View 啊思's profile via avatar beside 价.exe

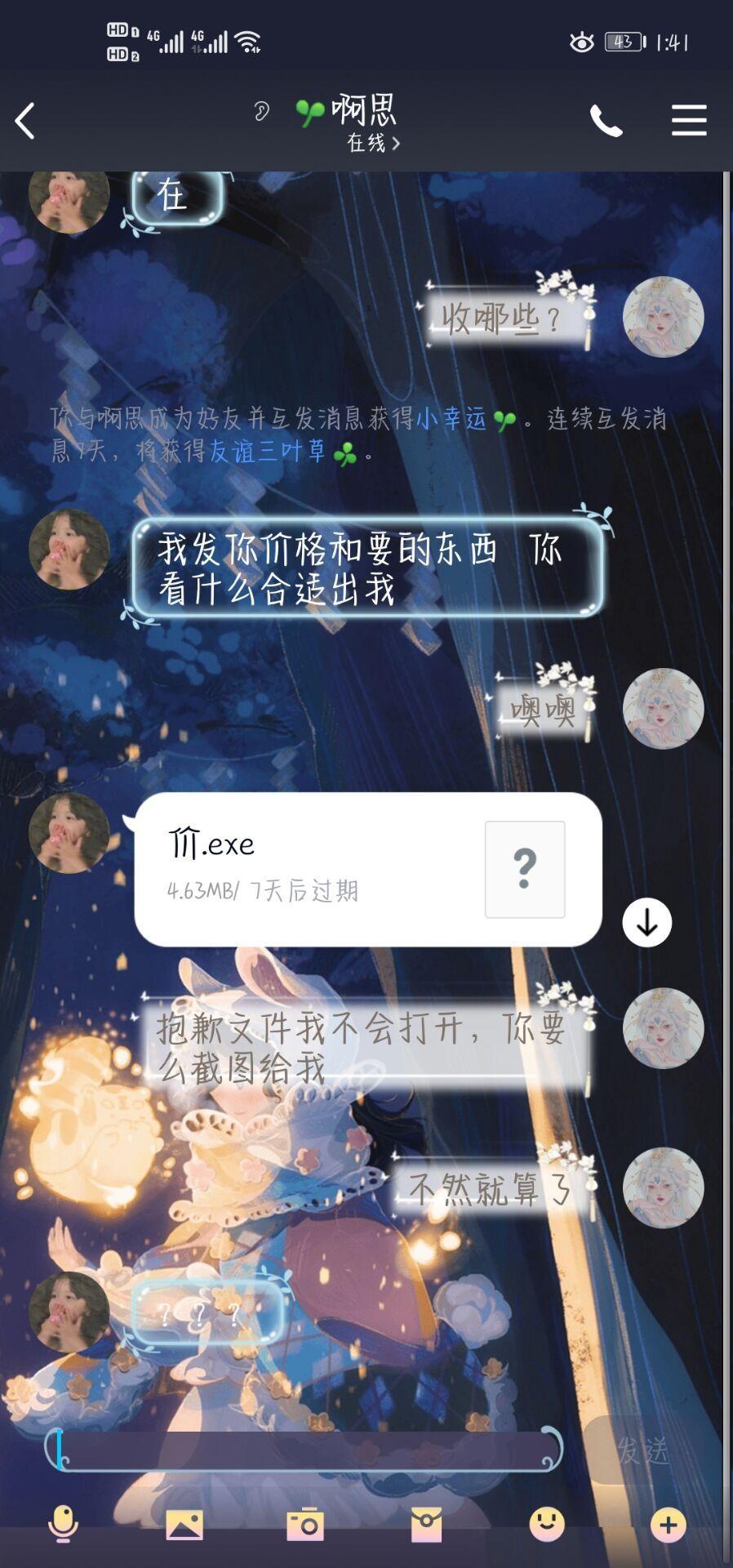point(69,833)
